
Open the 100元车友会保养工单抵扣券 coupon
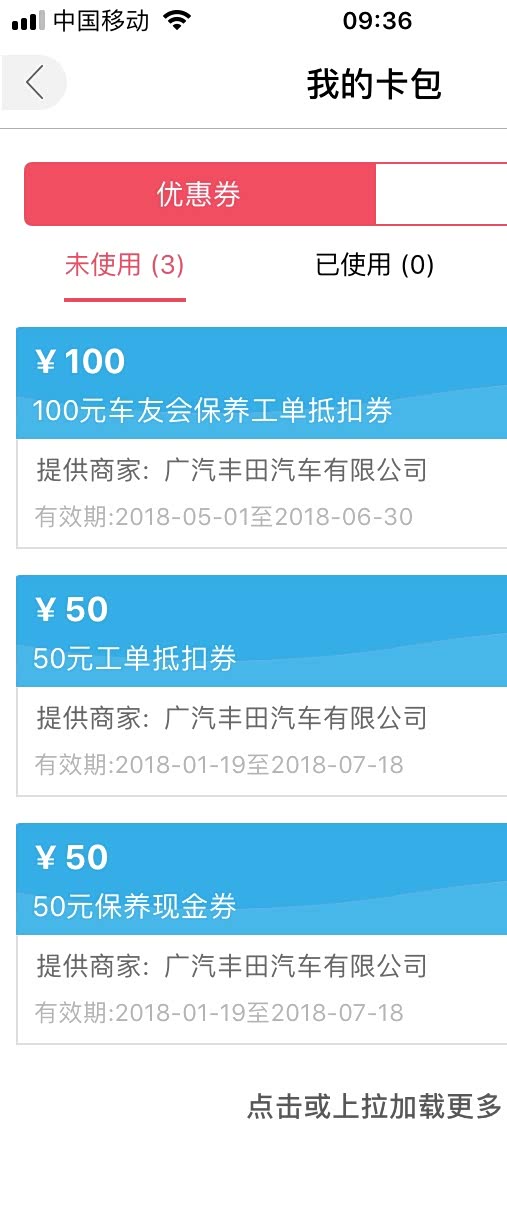point(262,438)
